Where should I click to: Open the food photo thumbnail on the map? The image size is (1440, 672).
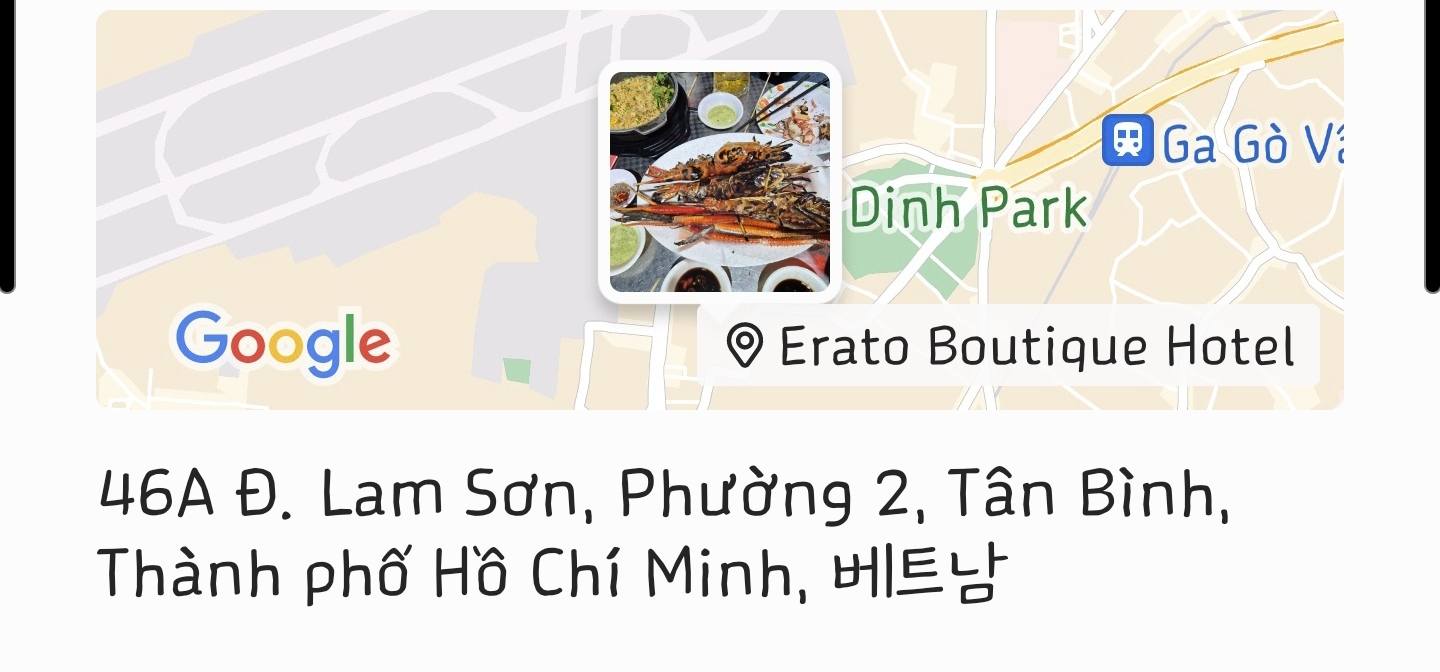719,182
